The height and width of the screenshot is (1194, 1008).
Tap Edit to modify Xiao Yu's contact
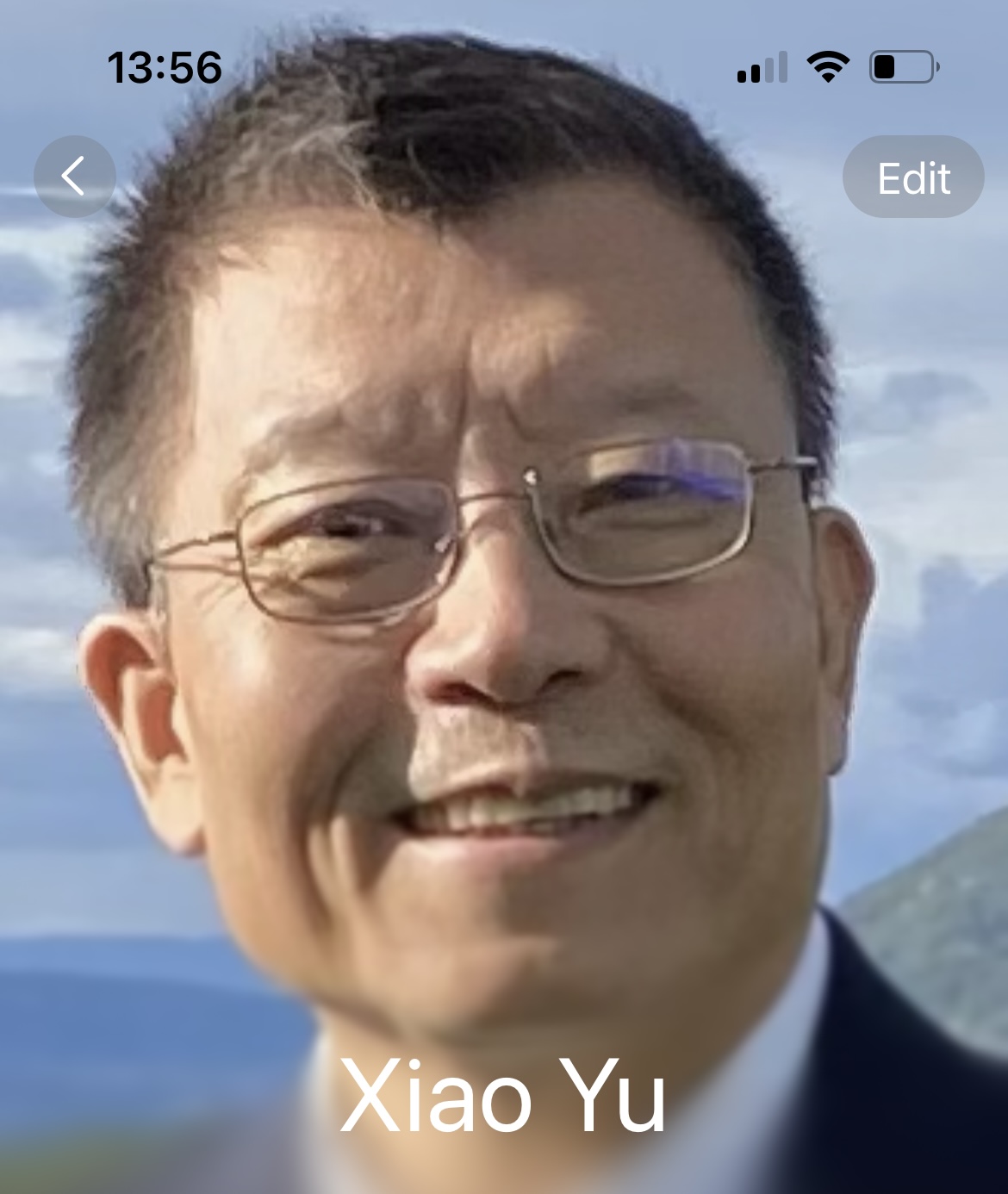[913, 177]
